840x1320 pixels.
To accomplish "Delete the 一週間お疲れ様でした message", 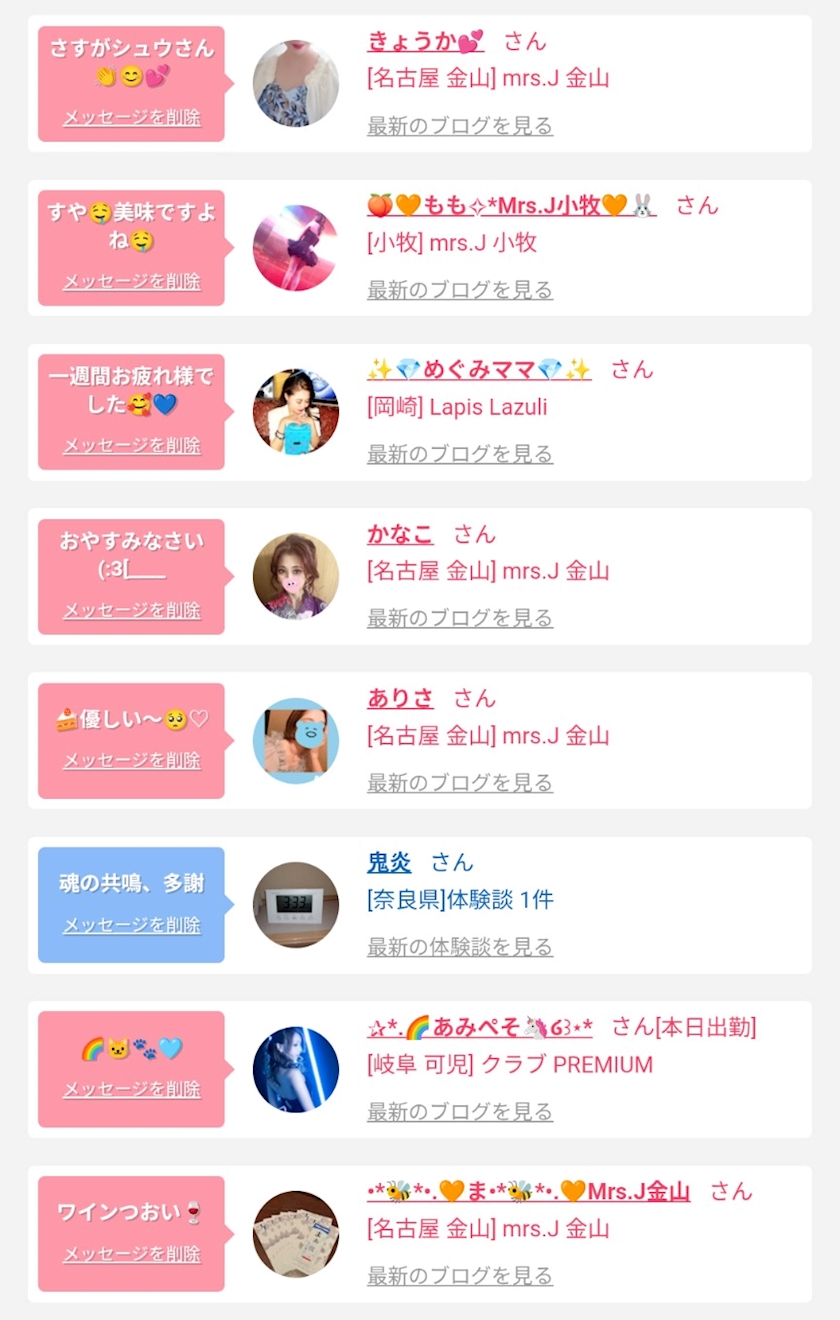I will coord(132,445).
